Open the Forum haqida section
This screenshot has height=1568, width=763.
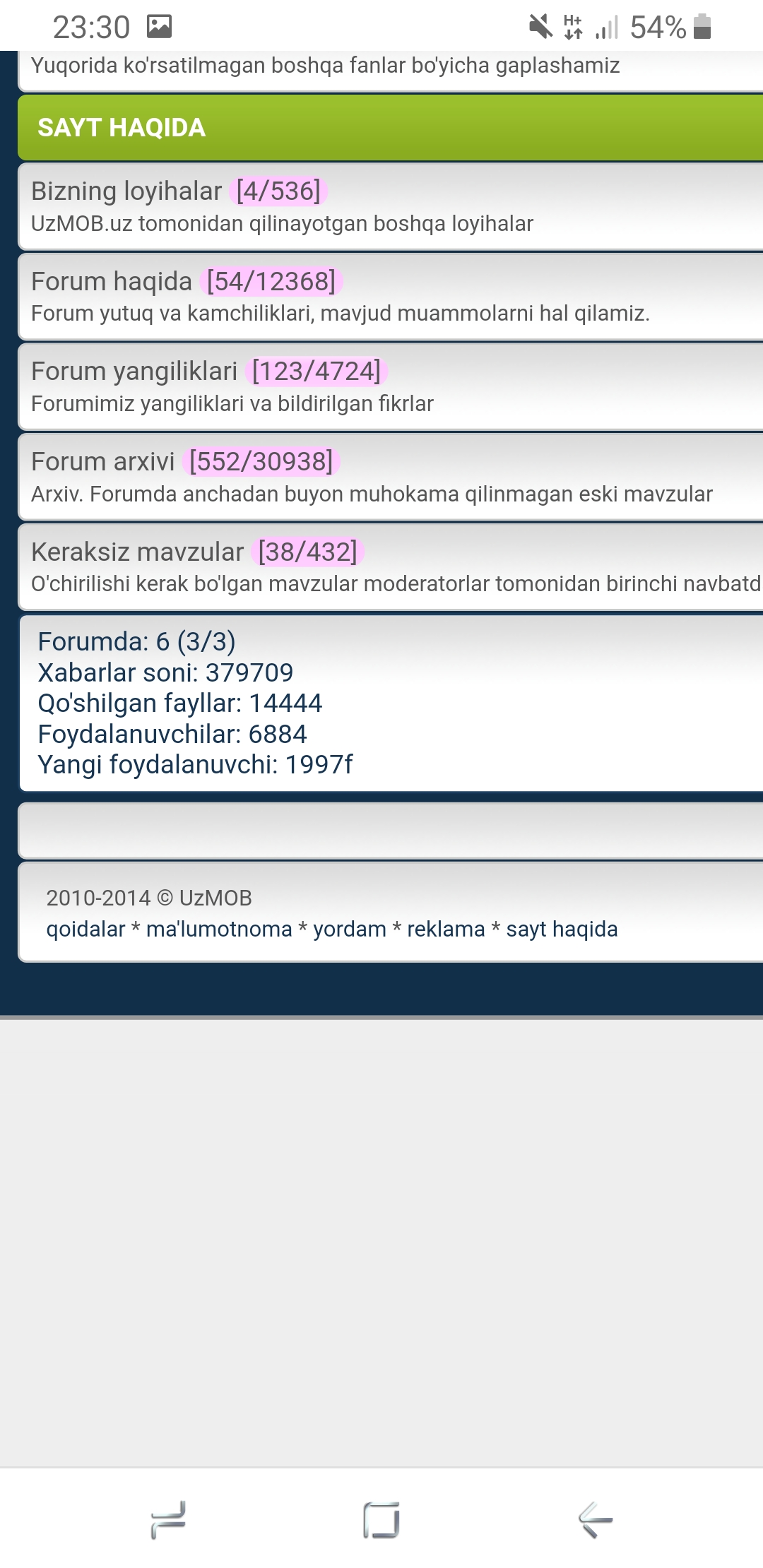(112, 282)
